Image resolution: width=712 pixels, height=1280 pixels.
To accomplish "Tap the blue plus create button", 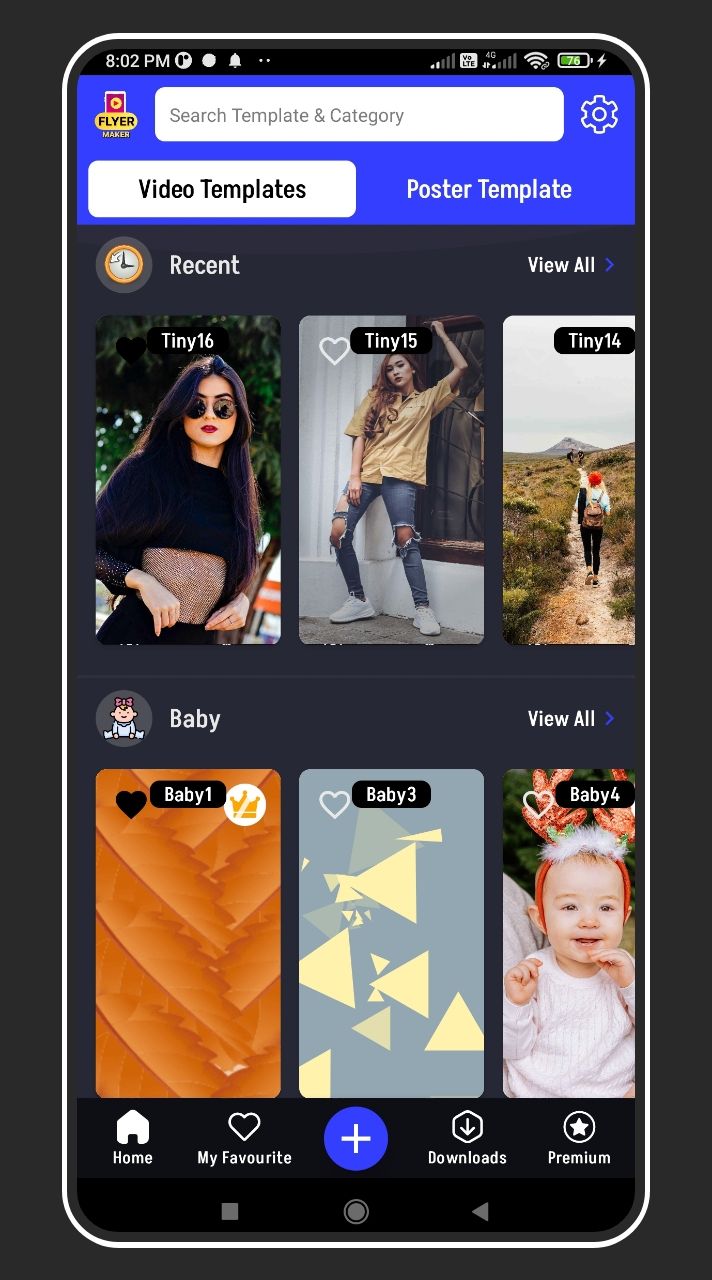I will click(356, 1138).
